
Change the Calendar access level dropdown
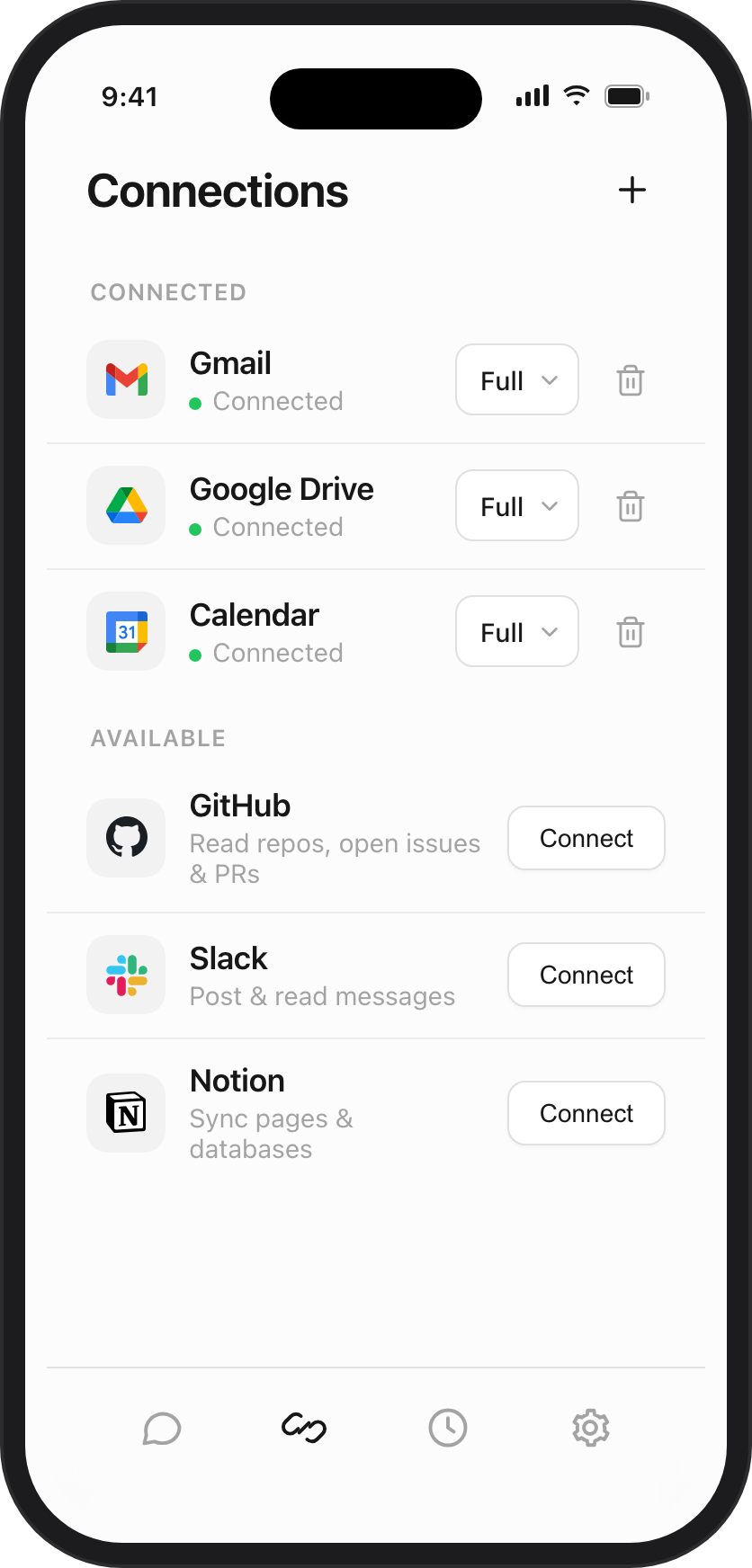pos(517,631)
